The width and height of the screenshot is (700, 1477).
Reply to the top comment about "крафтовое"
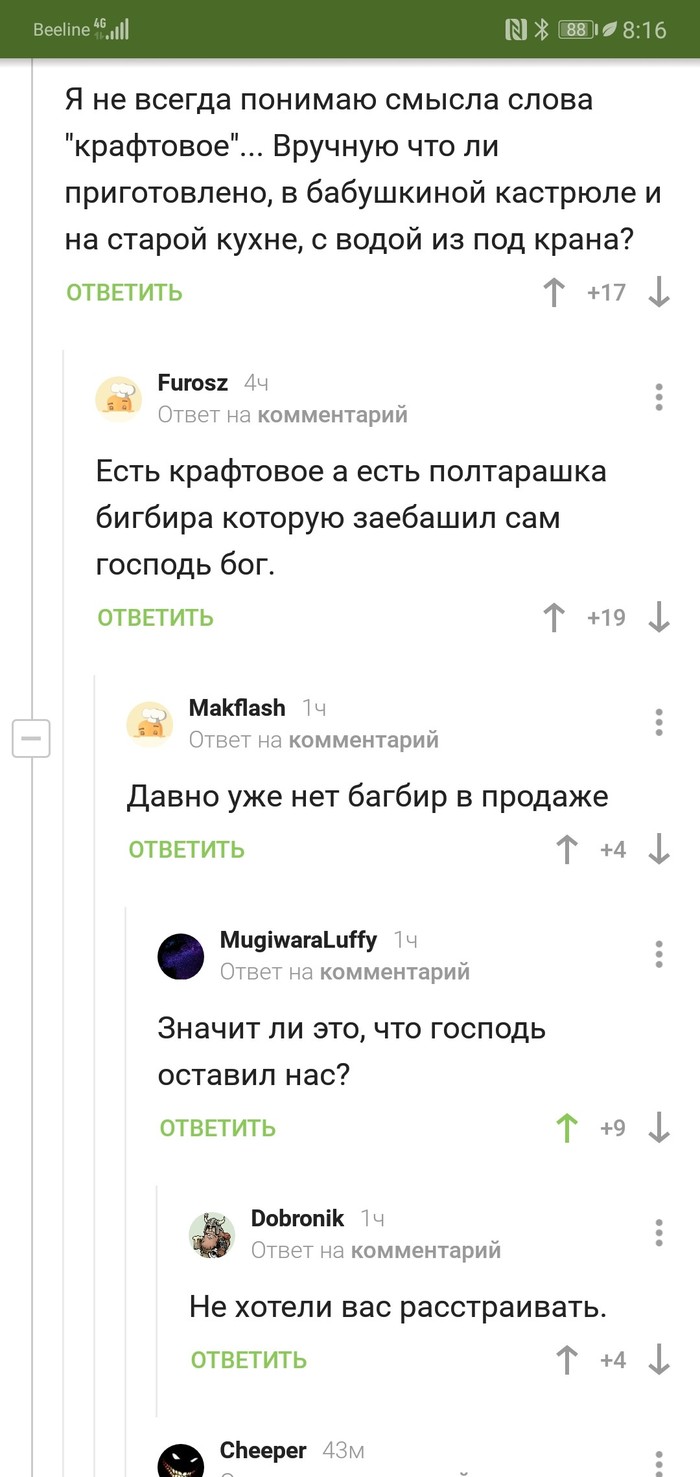point(124,292)
